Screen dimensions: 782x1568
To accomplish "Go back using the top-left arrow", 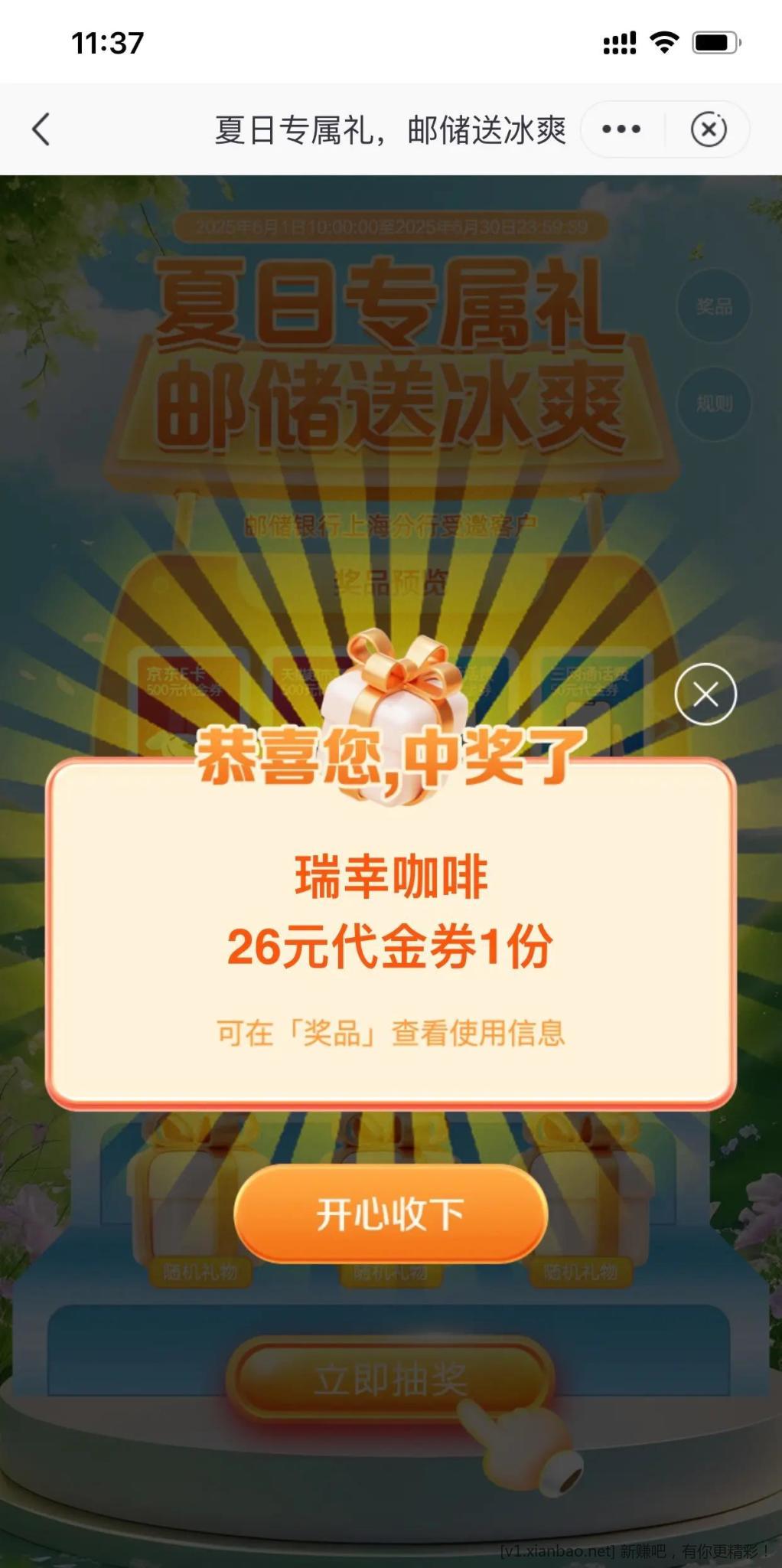I will point(41,129).
